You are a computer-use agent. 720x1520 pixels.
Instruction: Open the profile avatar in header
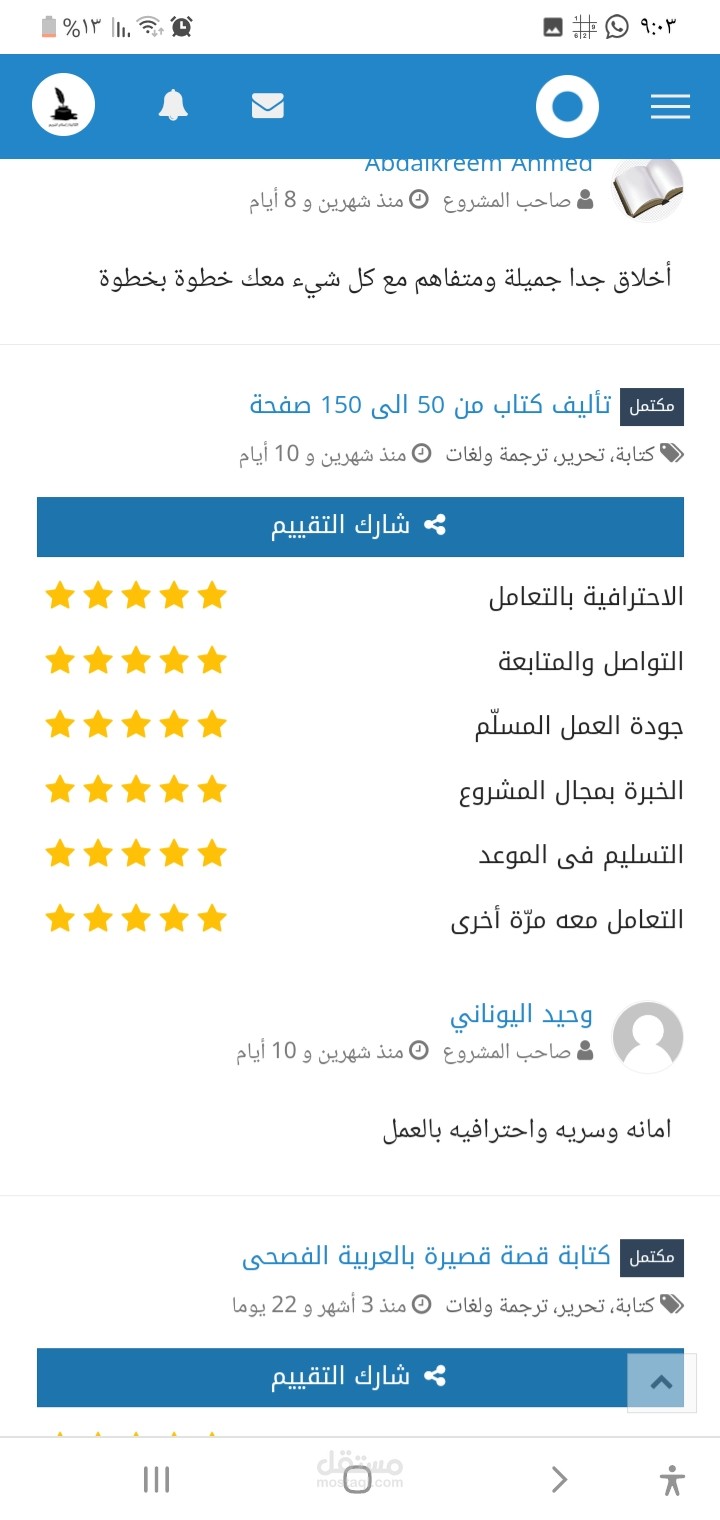[x=63, y=105]
